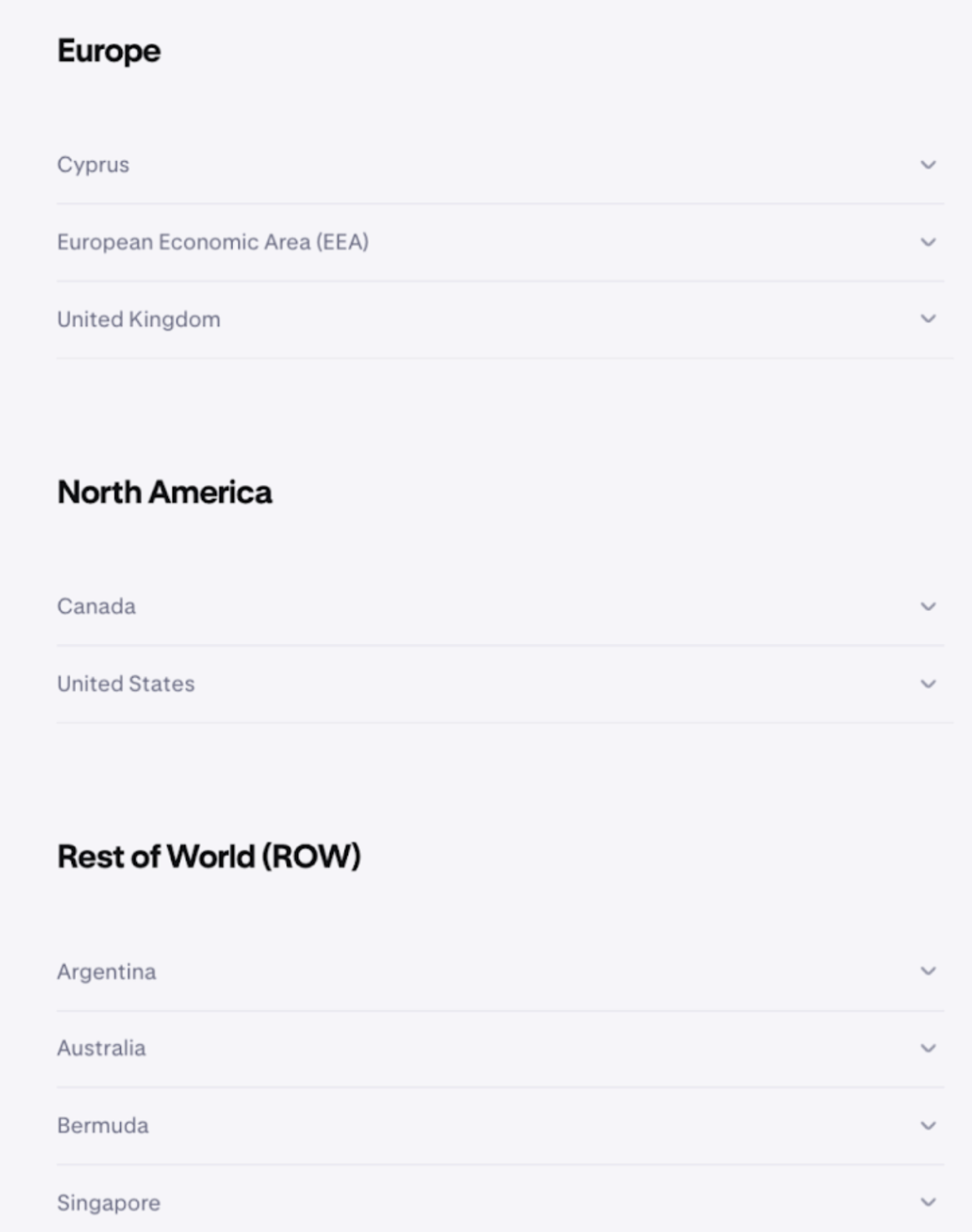Select the Argentina row text
972x1232 pixels.
[105, 972]
